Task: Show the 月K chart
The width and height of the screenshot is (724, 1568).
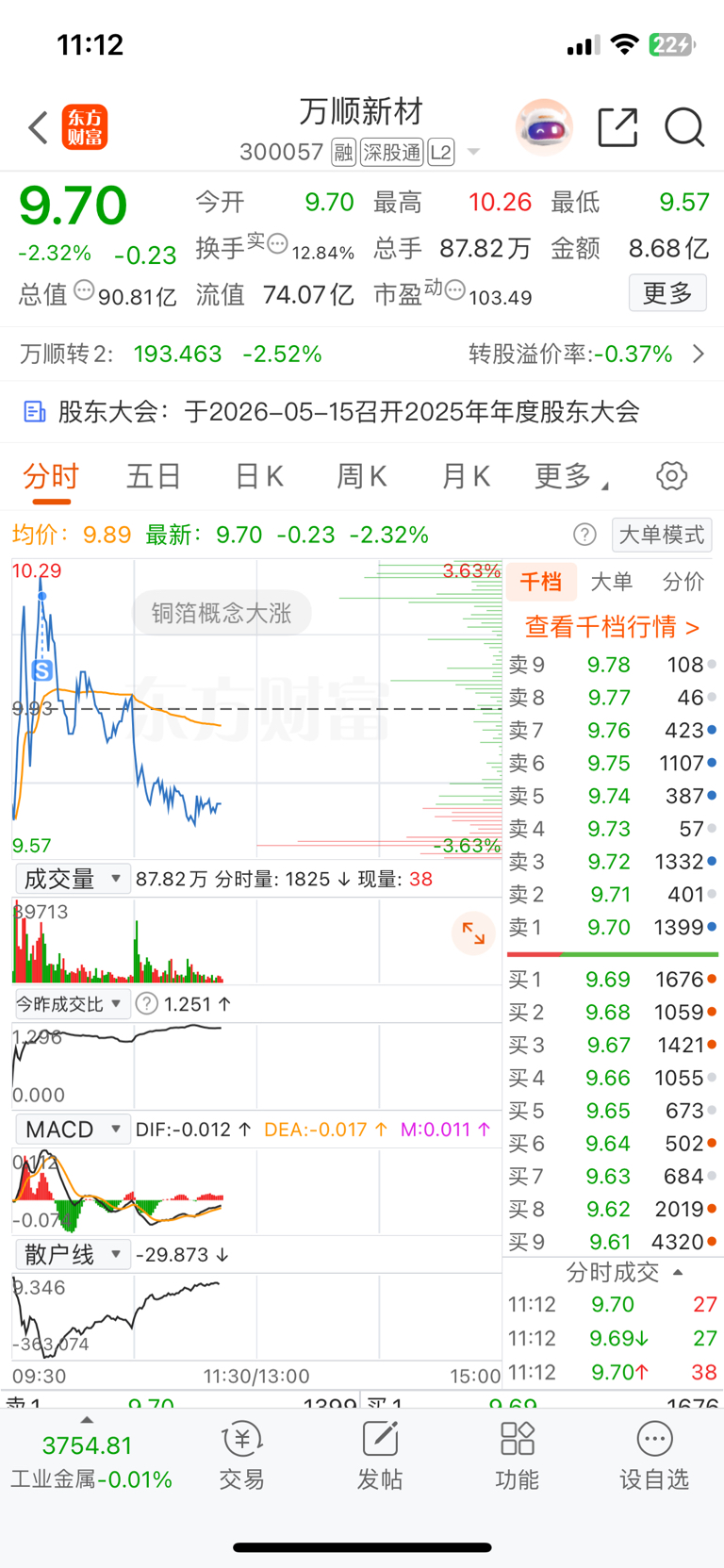Action: pos(466,476)
